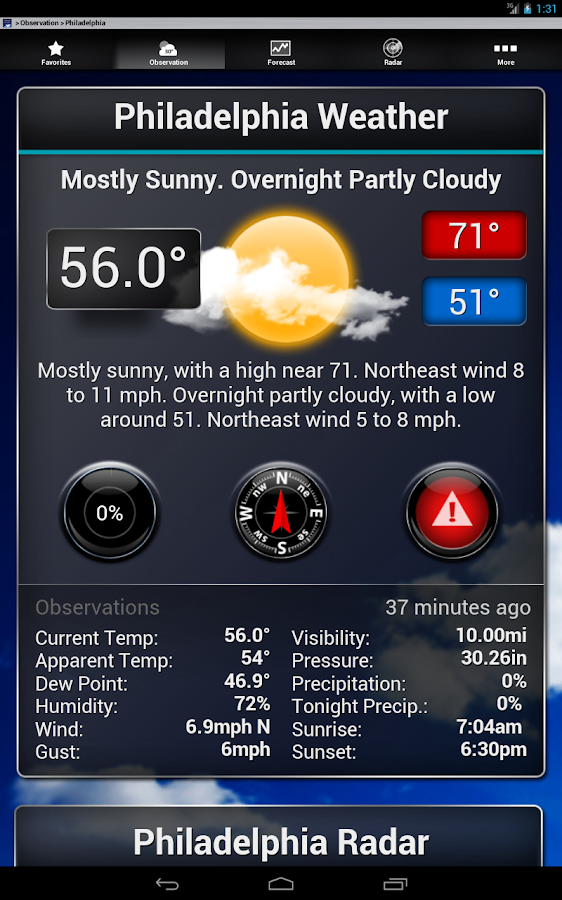
Task: Open the Radar tab
Action: 393,53
